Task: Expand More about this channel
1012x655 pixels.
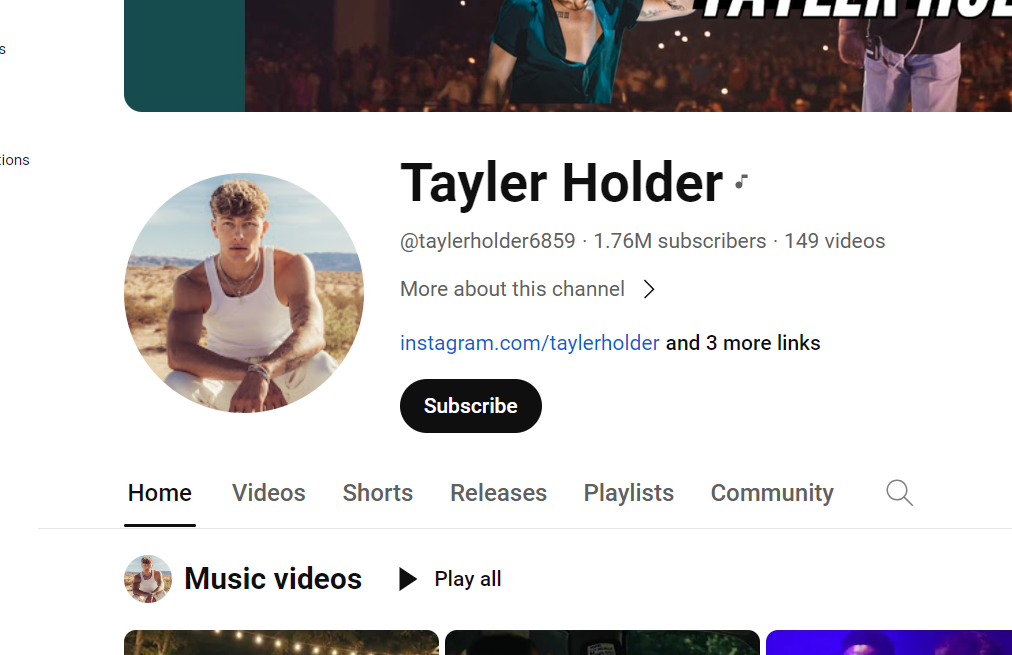Action: [528, 289]
